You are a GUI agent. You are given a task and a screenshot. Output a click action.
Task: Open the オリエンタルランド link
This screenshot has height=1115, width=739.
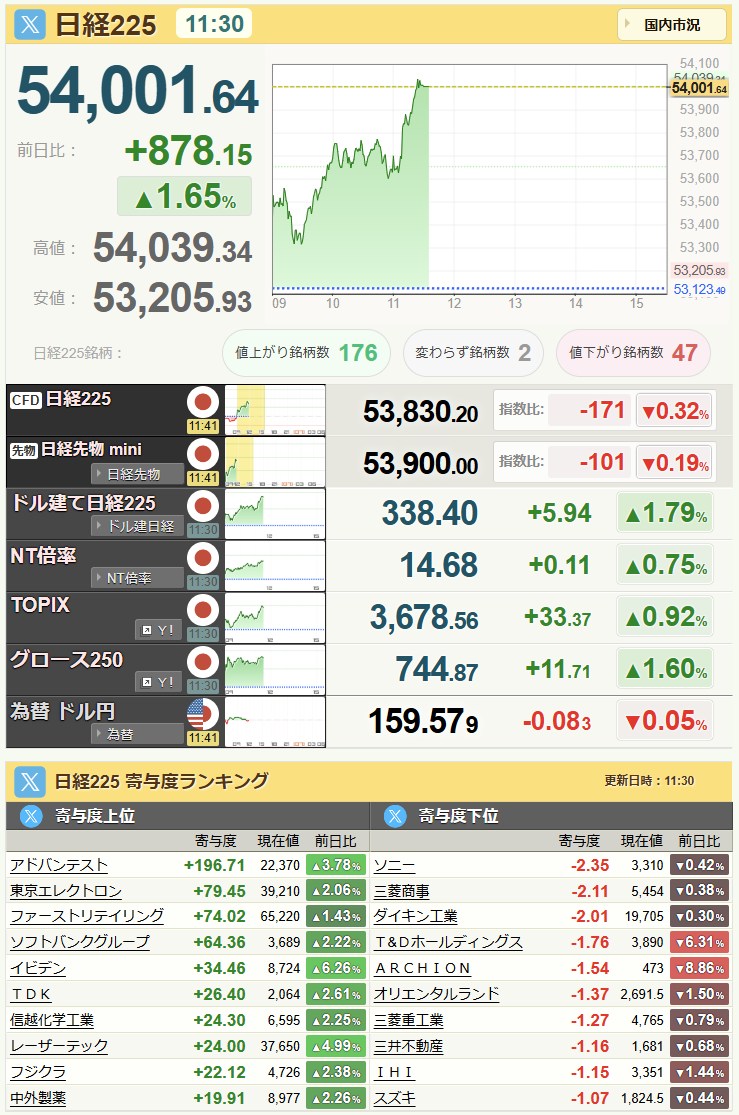pos(436,994)
